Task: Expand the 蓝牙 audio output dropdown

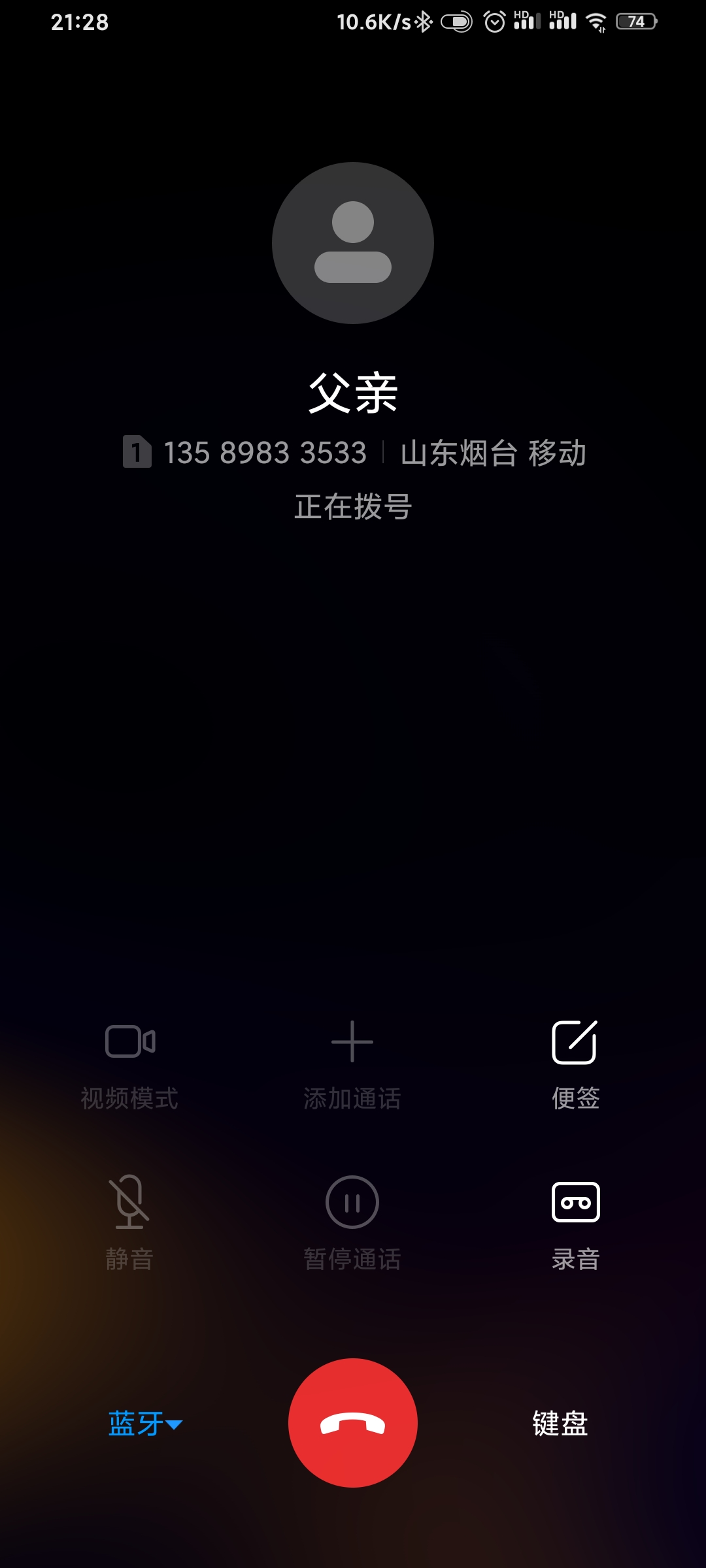Action: click(x=145, y=1424)
